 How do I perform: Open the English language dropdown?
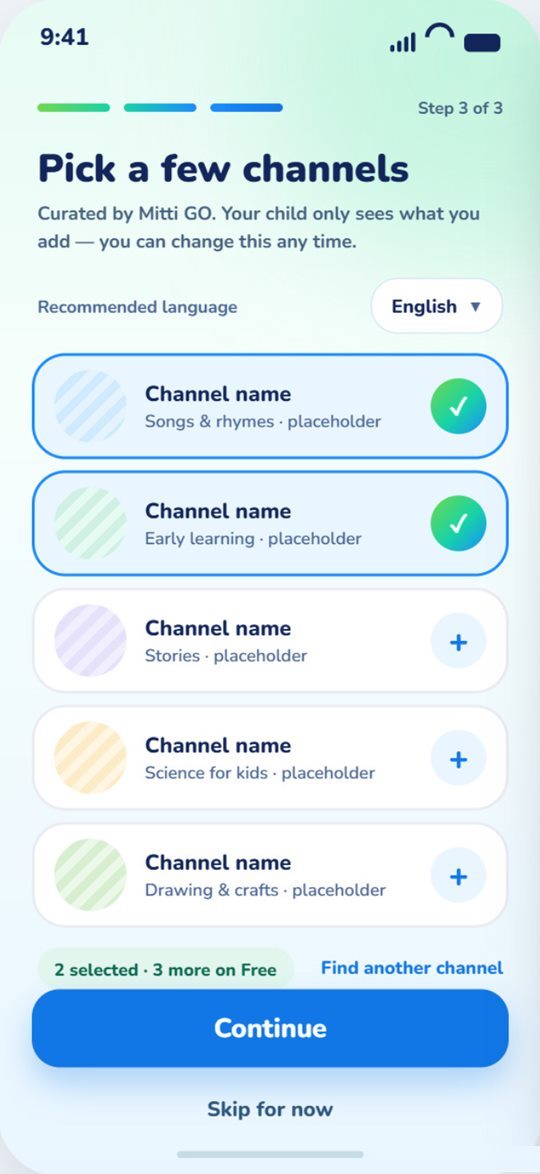437,306
